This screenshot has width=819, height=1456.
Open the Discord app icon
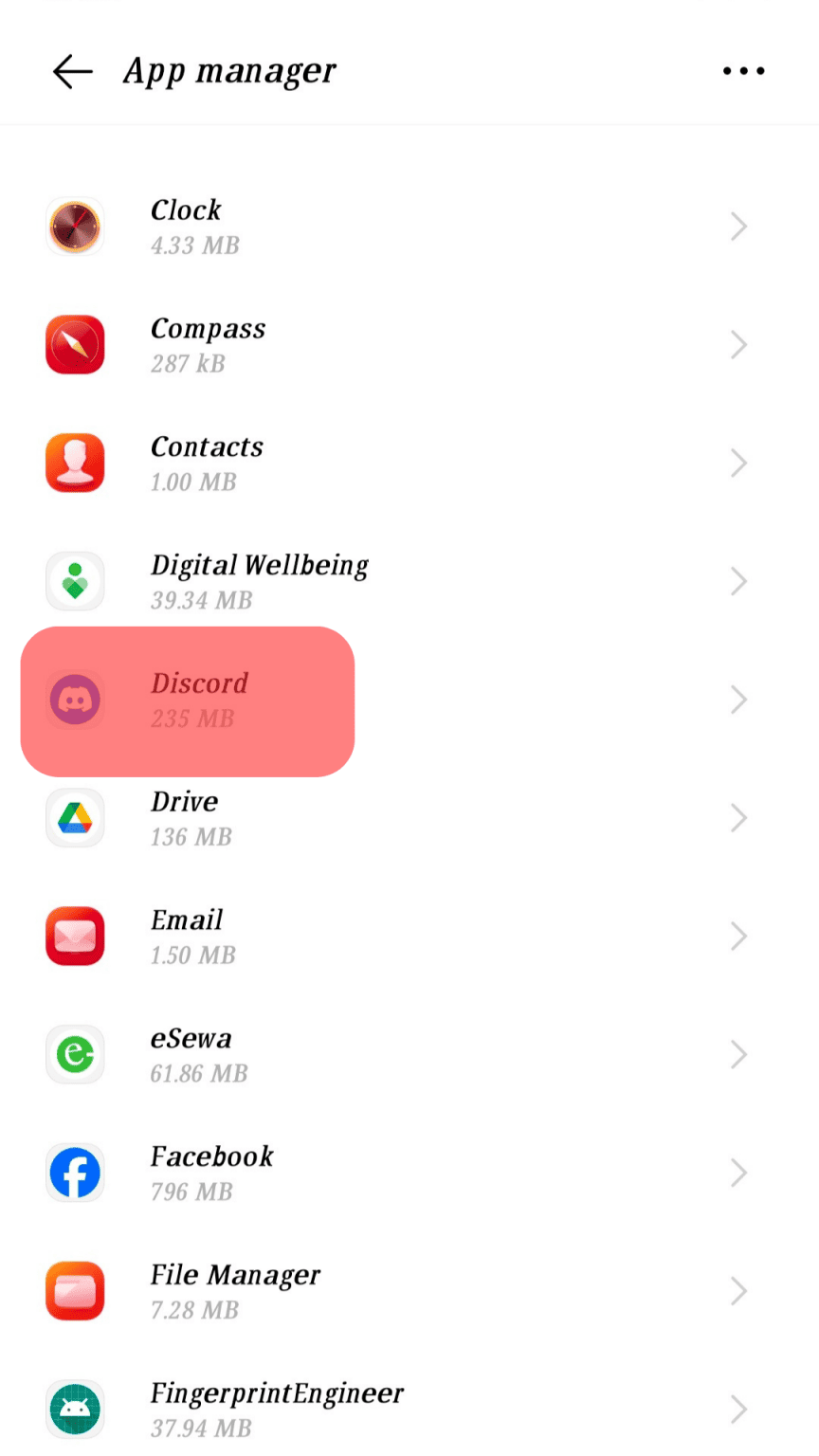pos(75,700)
